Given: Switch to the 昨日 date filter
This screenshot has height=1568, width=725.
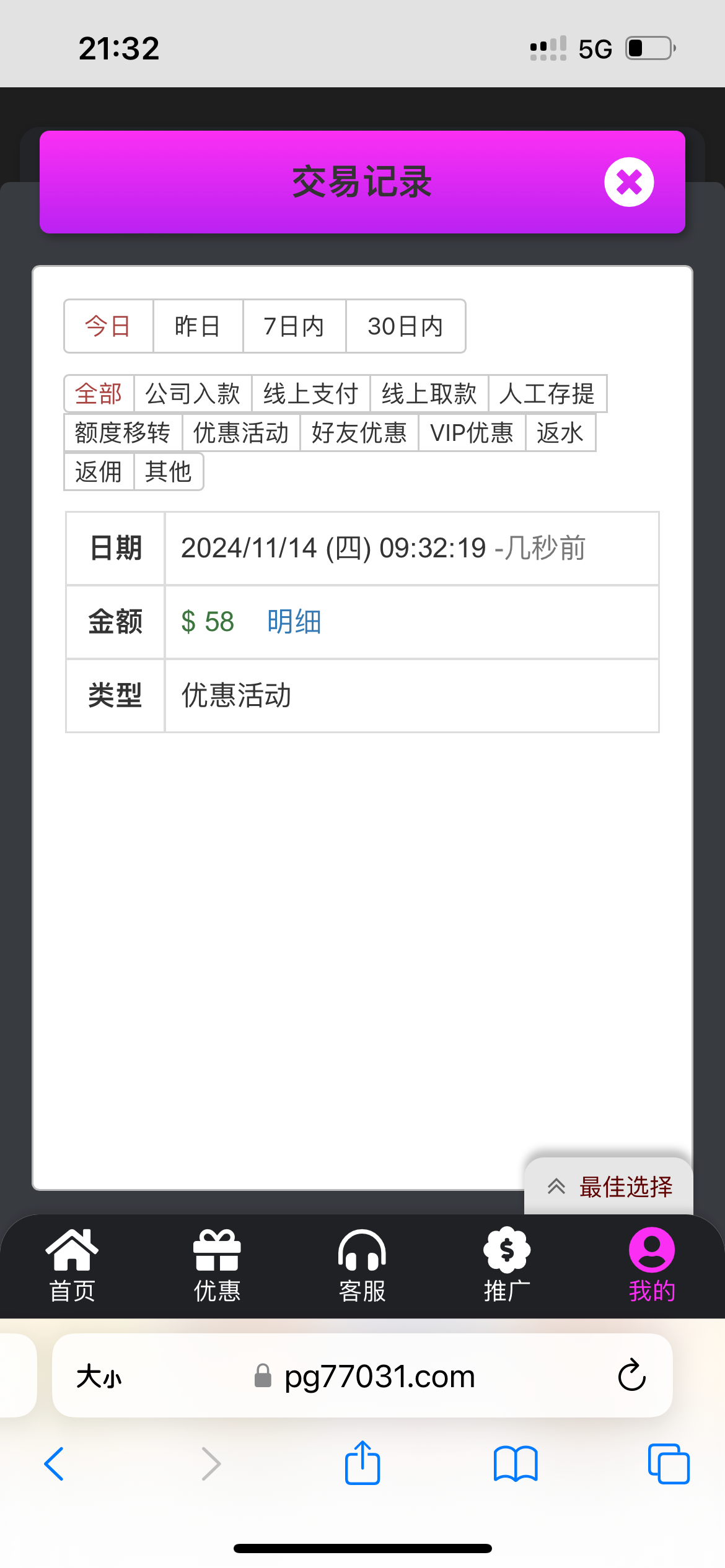Looking at the screenshot, I should (198, 326).
